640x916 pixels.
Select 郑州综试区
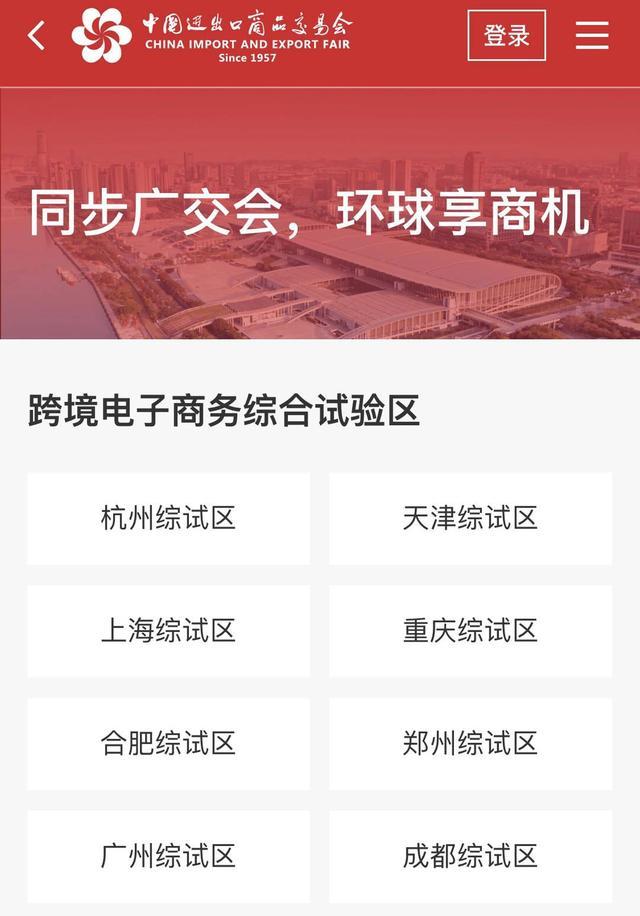(x=470, y=744)
